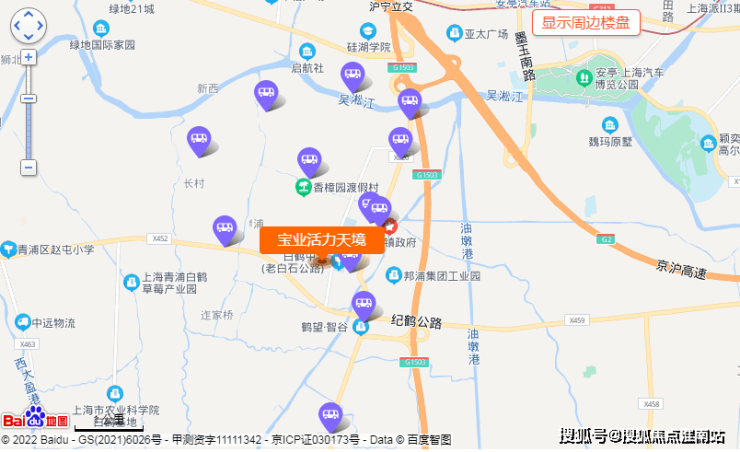
Task: Zoom out with the minus button
Action: [x=28, y=168]
